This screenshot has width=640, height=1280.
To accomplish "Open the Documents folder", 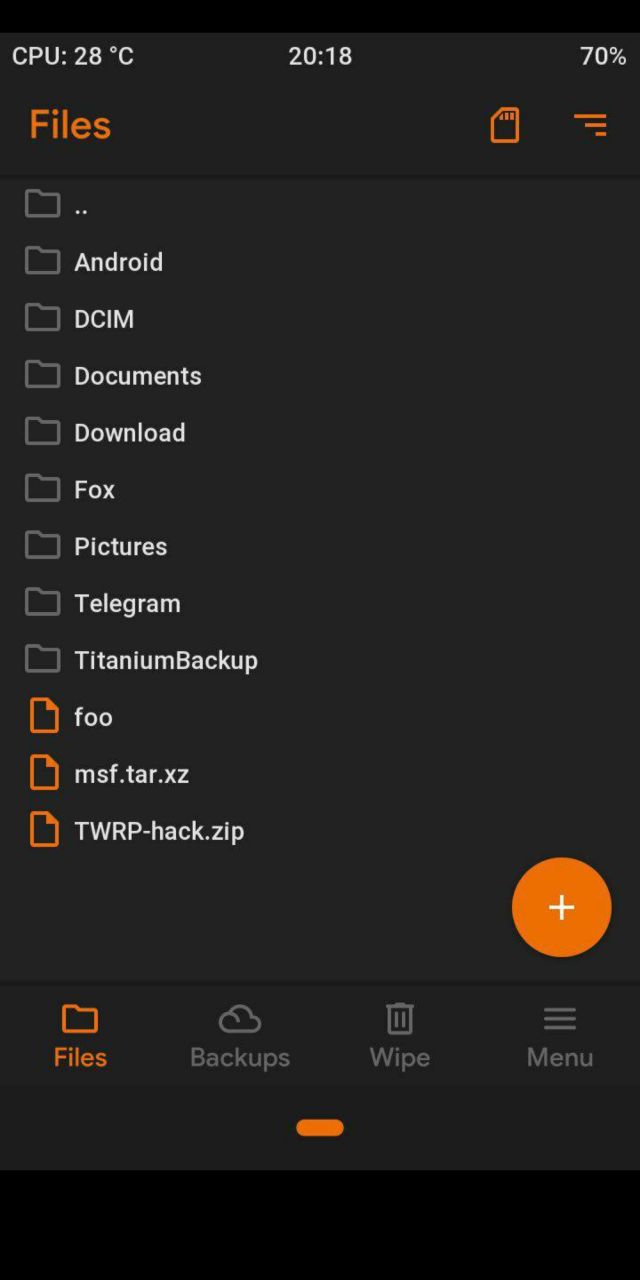I will point(320,376).
